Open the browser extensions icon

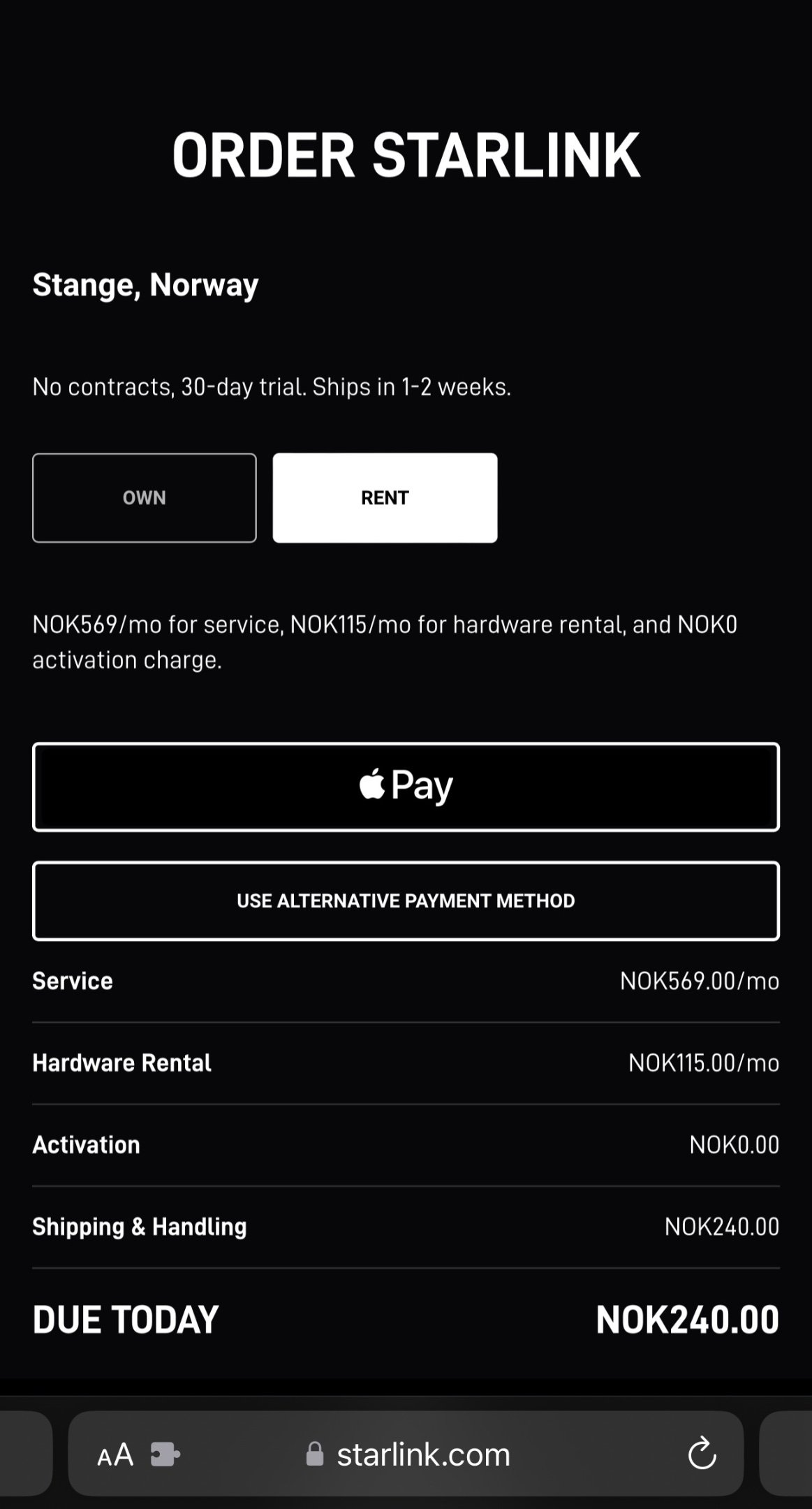pos(165,1455)
